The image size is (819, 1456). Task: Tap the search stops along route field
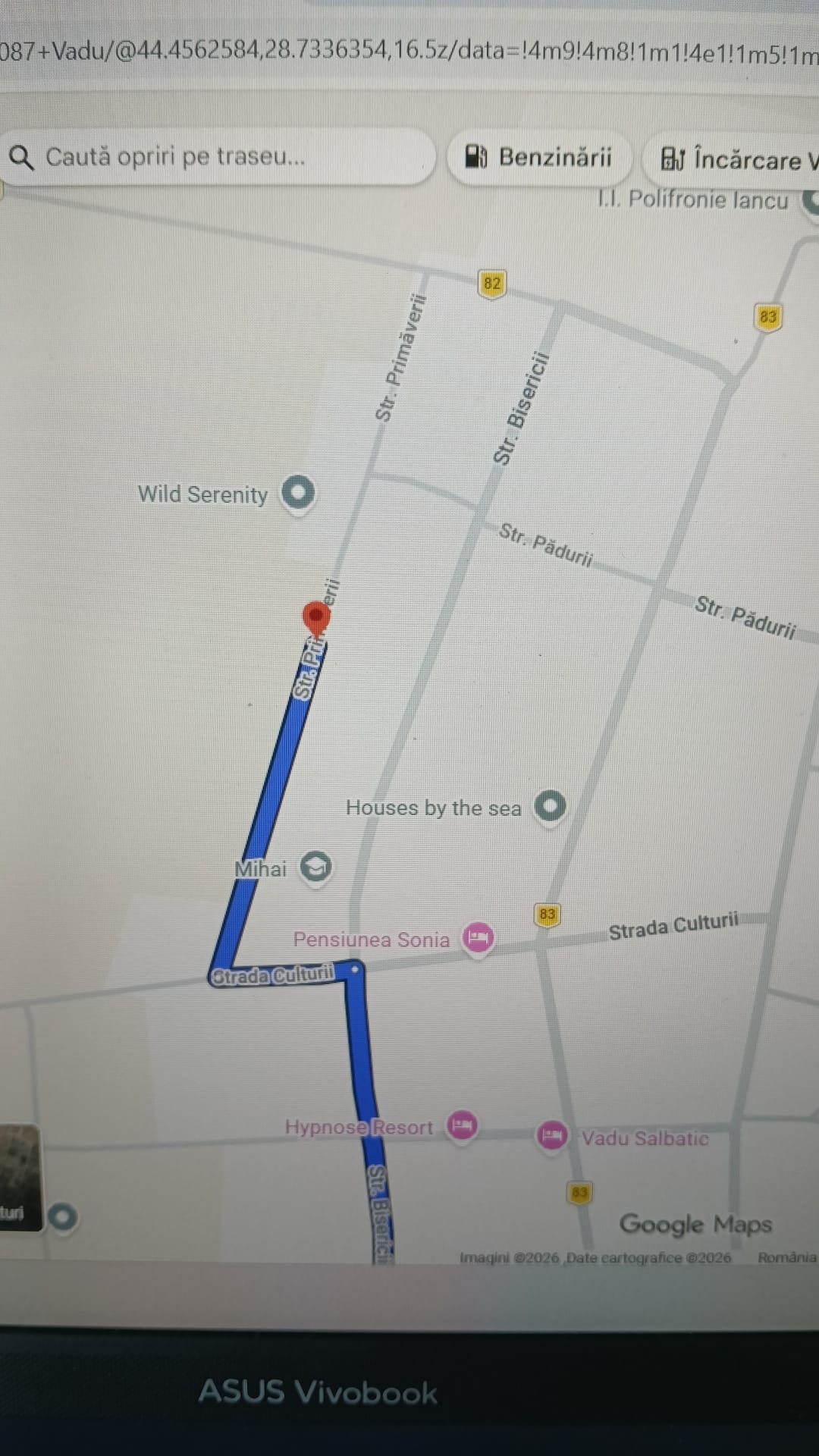[218, 157]
